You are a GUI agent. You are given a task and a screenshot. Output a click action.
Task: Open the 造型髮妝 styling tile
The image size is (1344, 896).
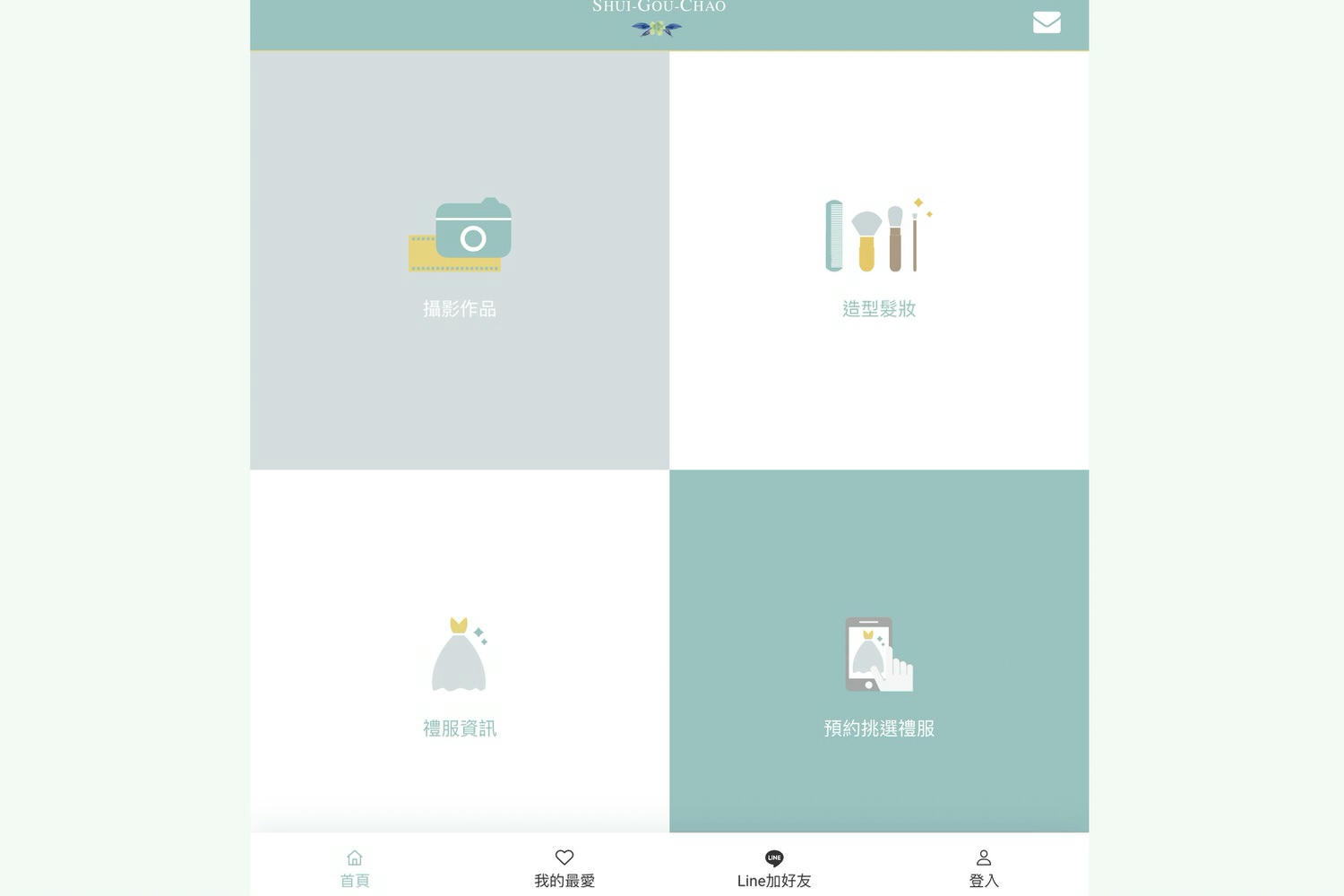[x=879, y=260]
